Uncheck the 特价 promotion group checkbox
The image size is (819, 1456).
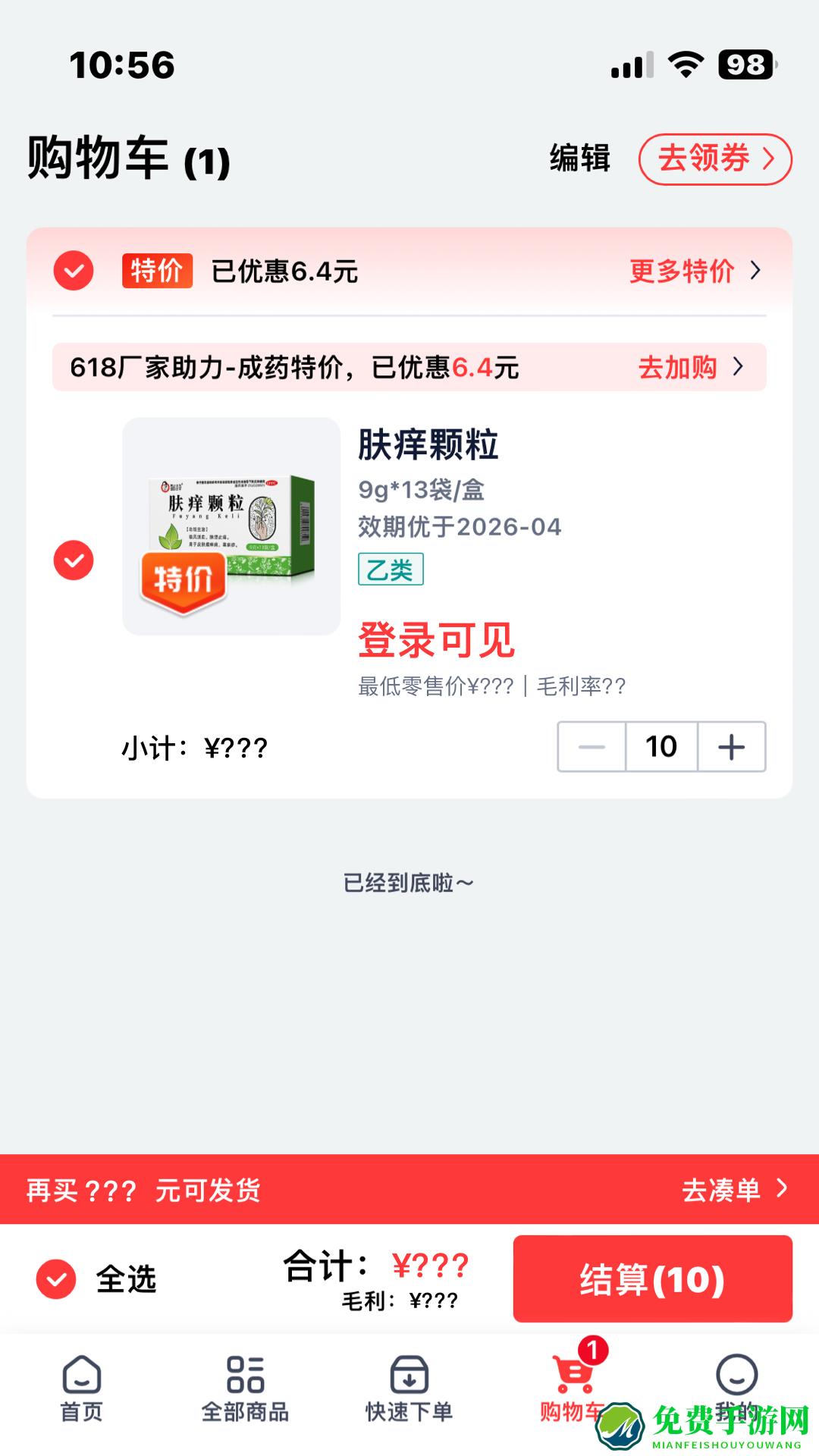(74, 270)
